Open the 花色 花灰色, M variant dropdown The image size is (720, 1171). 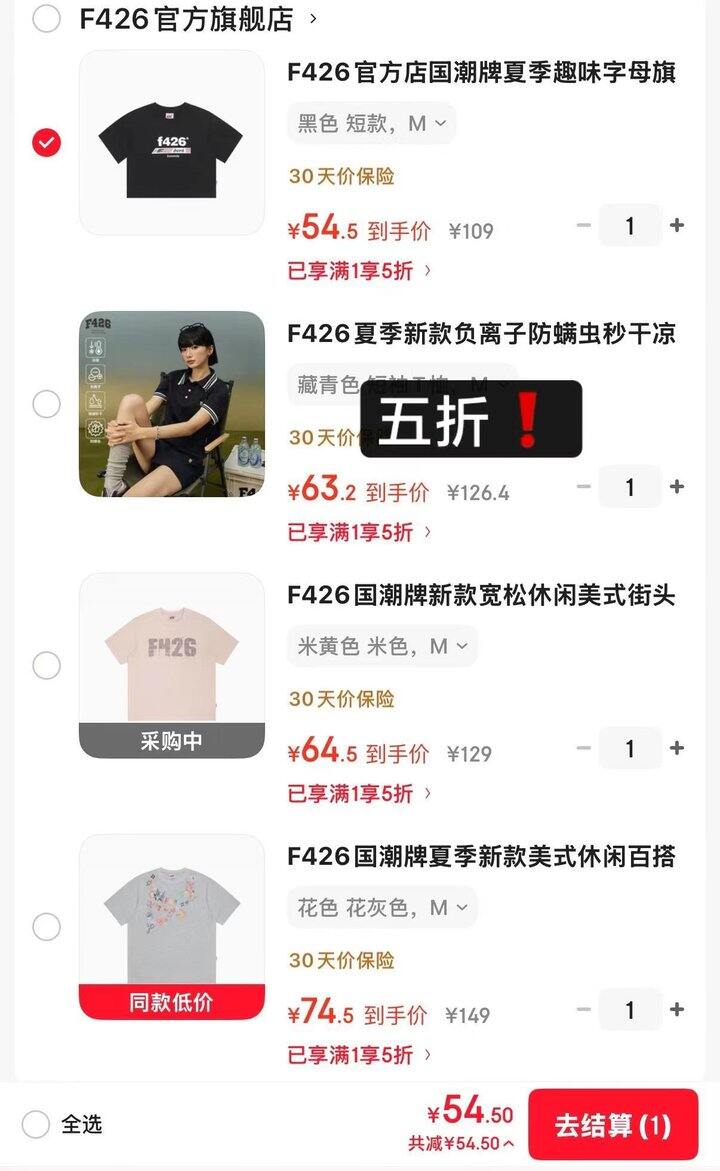point(382,907)
